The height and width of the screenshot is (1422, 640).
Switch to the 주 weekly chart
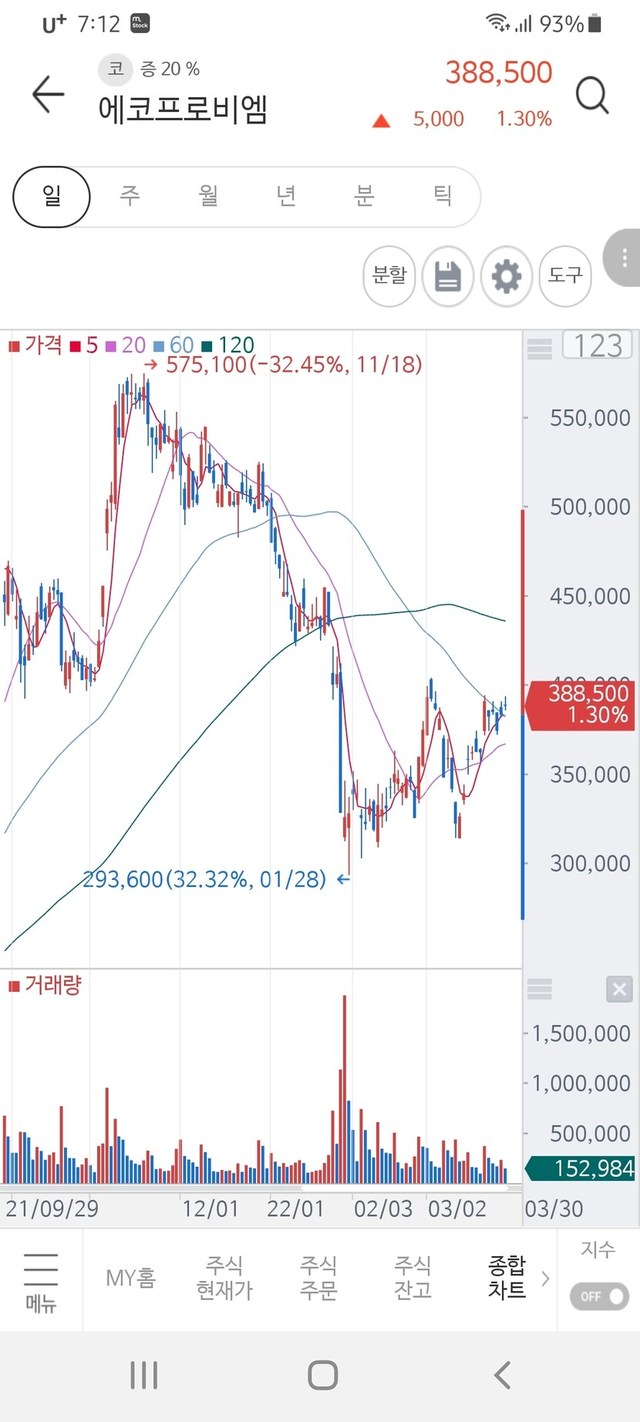129,196
